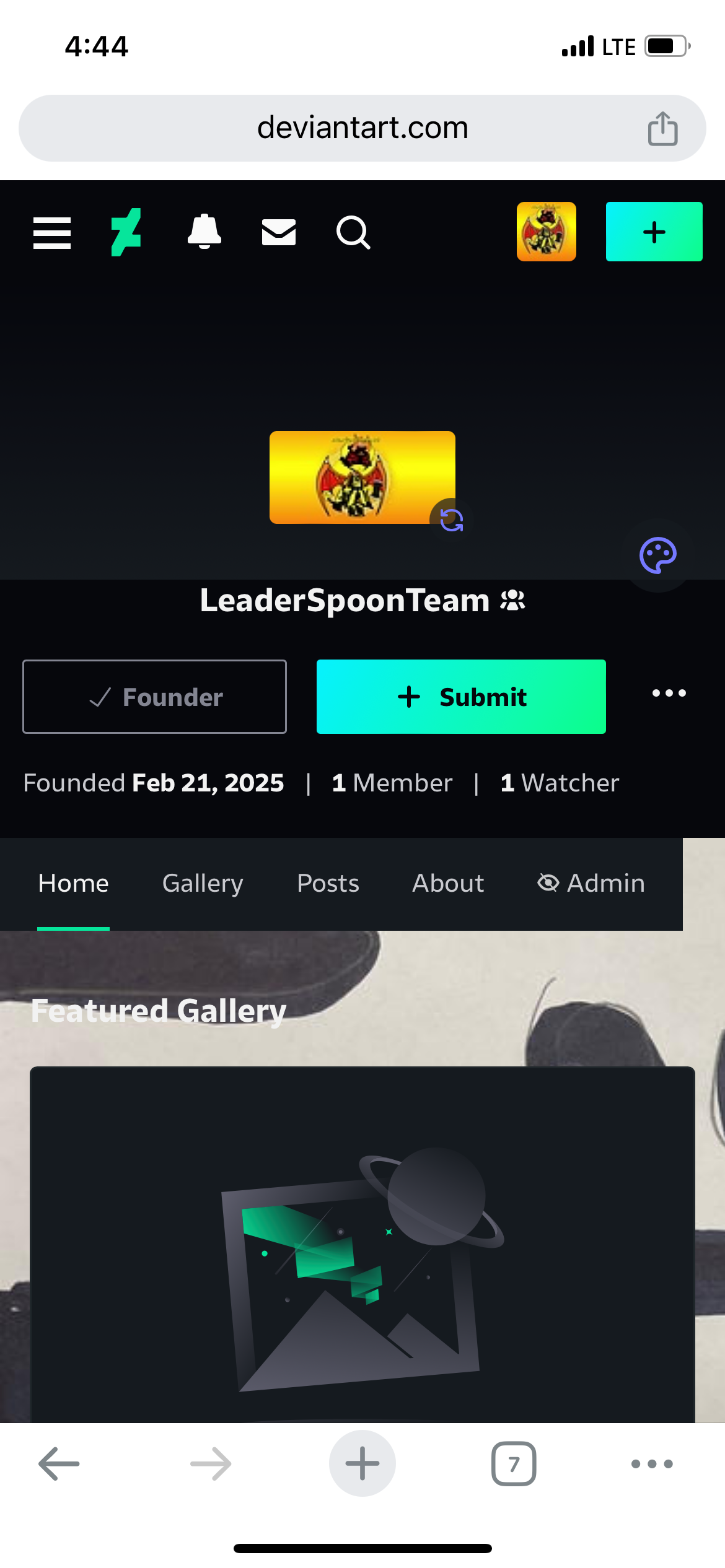725x1568 pixels.
Task: Open the browser tabs switcher
Action: (x=513, y=1464)
